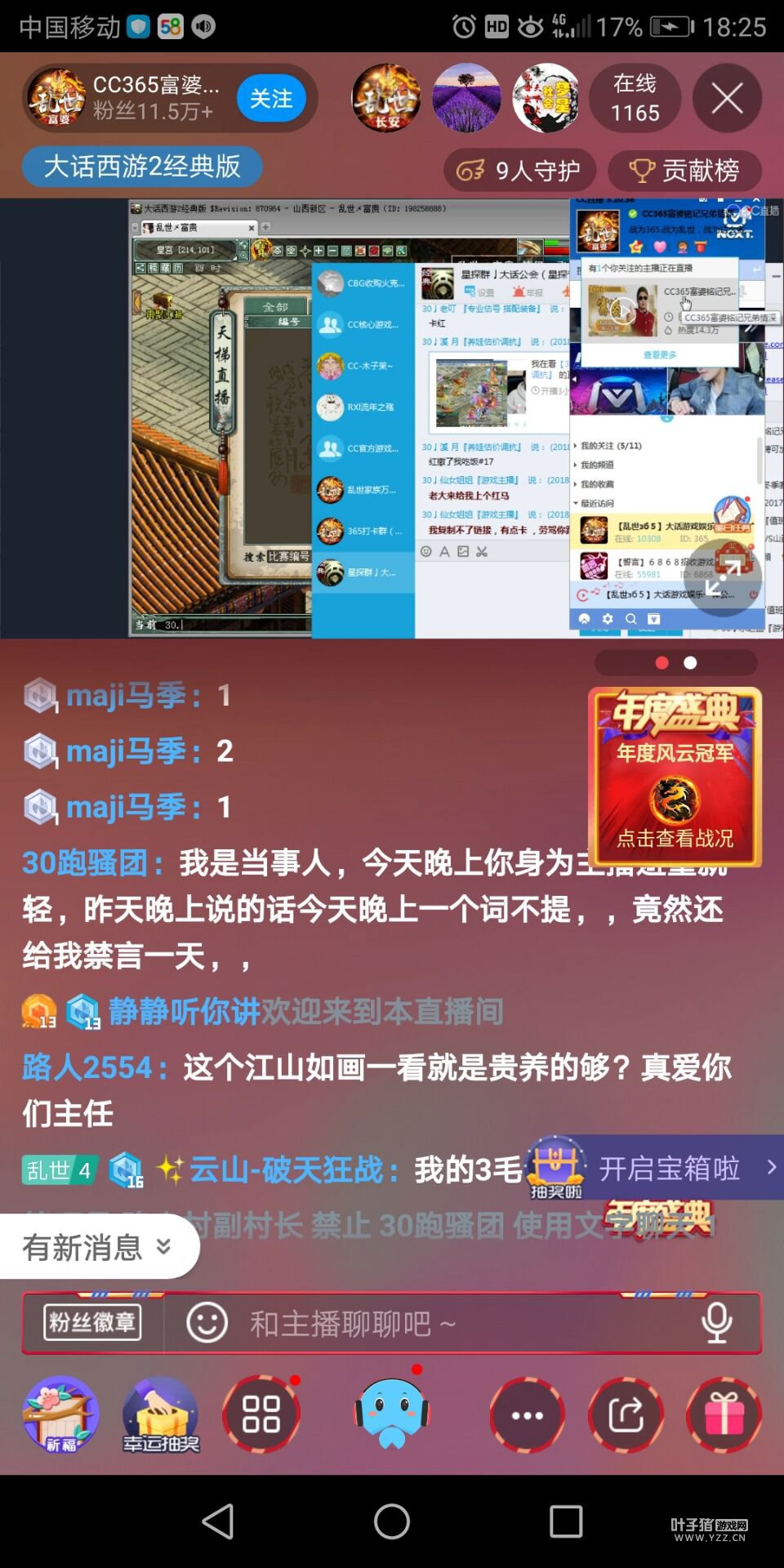Open 幸运抽奖 lucky draw
The image size is (784, 1568).
pos(161,1415)
